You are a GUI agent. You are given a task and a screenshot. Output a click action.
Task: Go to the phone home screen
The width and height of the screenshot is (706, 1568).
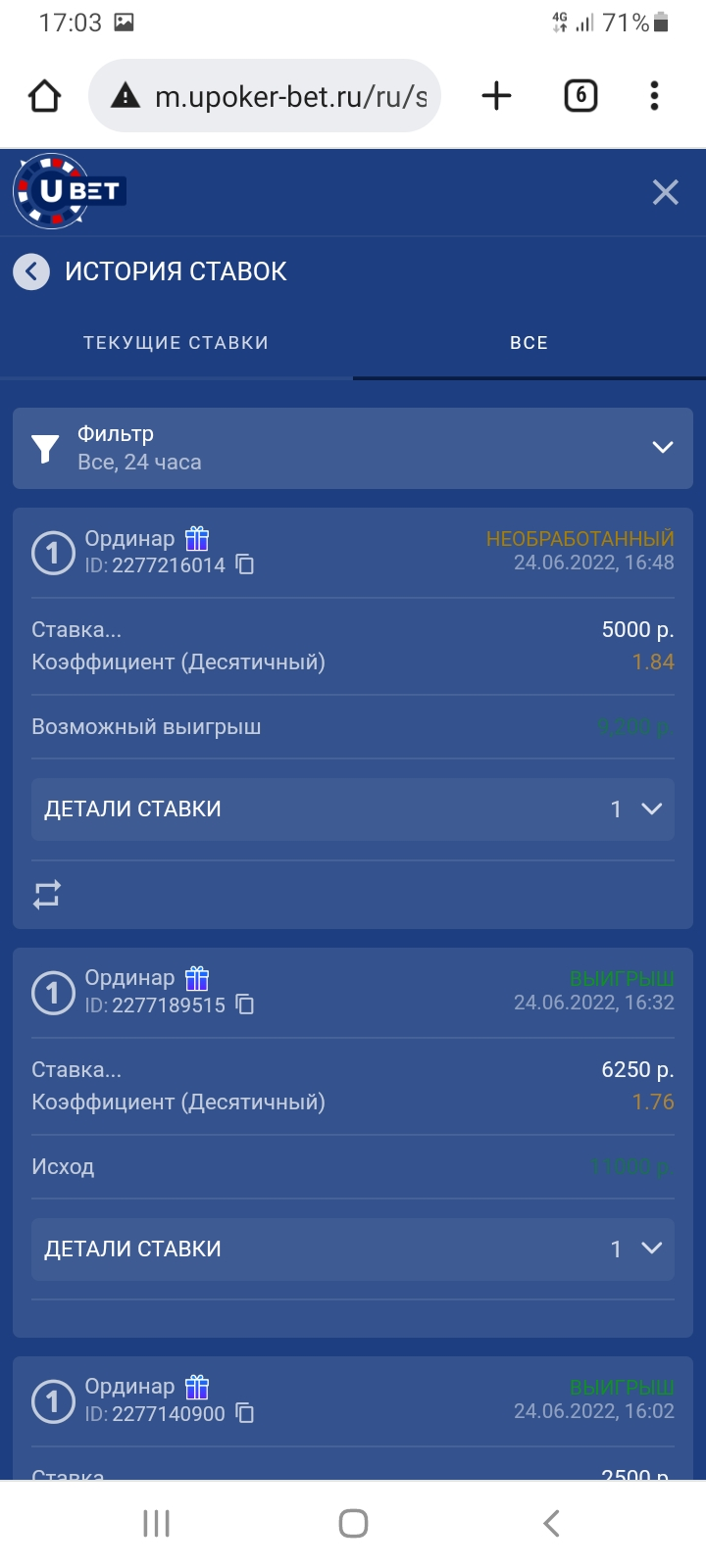pyautogui.click(x=353, y=1524)
